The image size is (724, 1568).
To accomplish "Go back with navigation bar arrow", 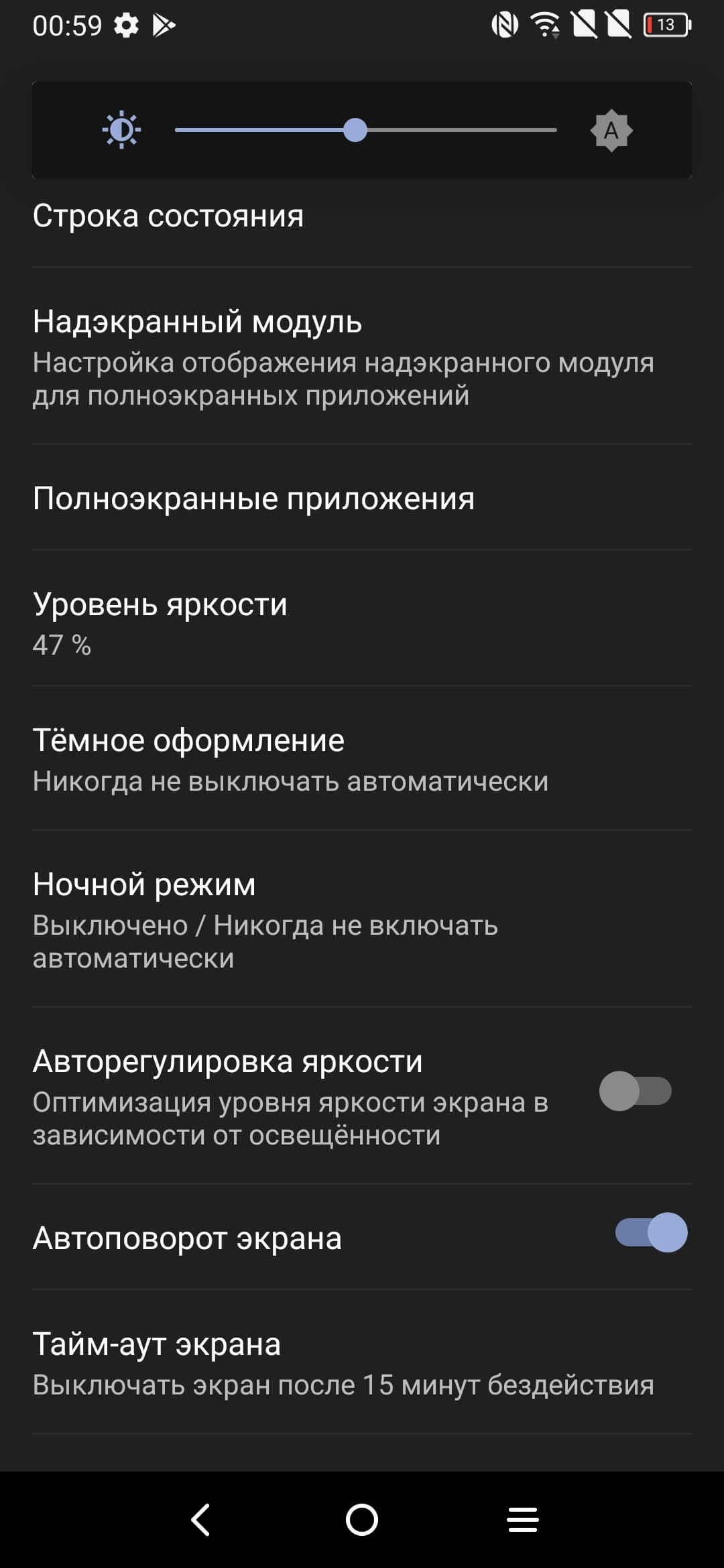I will (200, 1520).
